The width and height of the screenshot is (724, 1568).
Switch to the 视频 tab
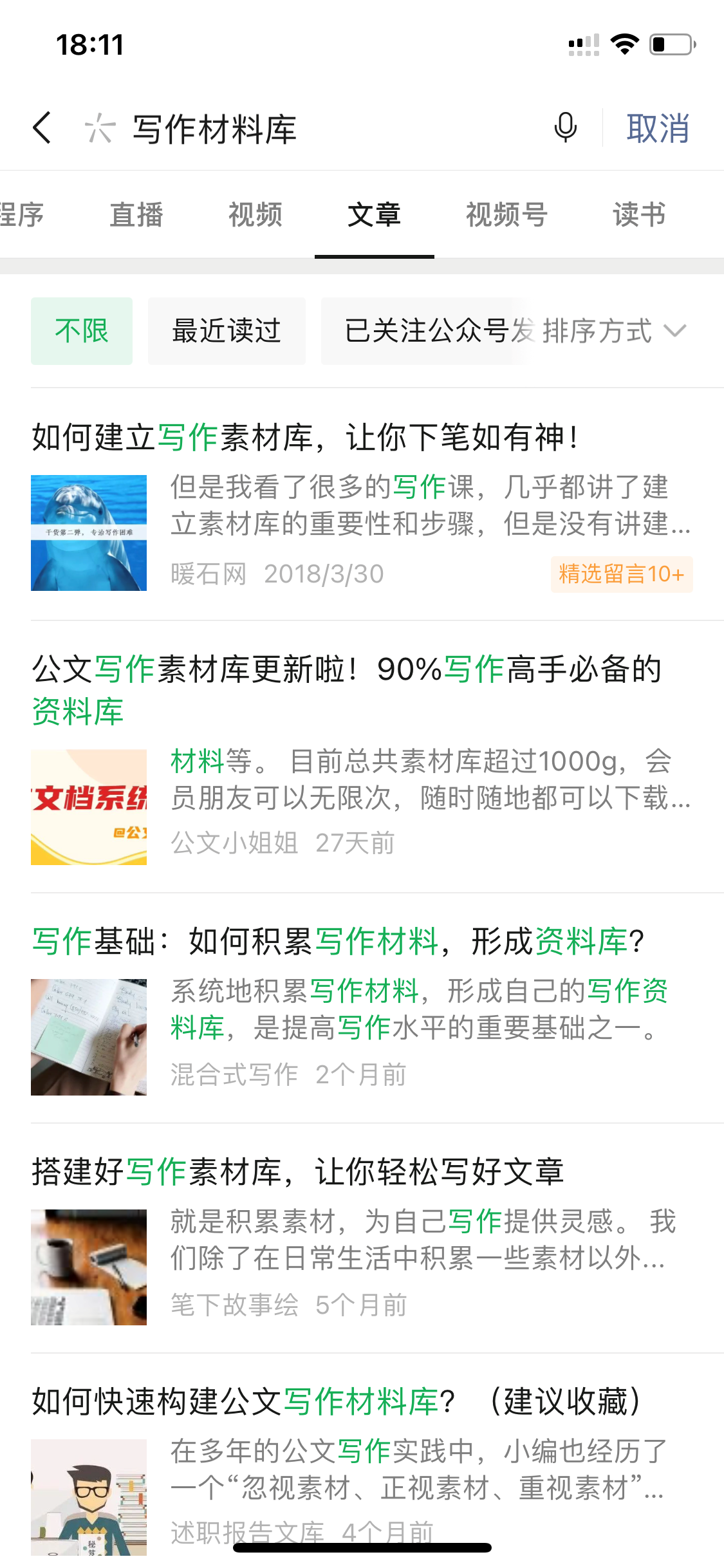[255, 214]
